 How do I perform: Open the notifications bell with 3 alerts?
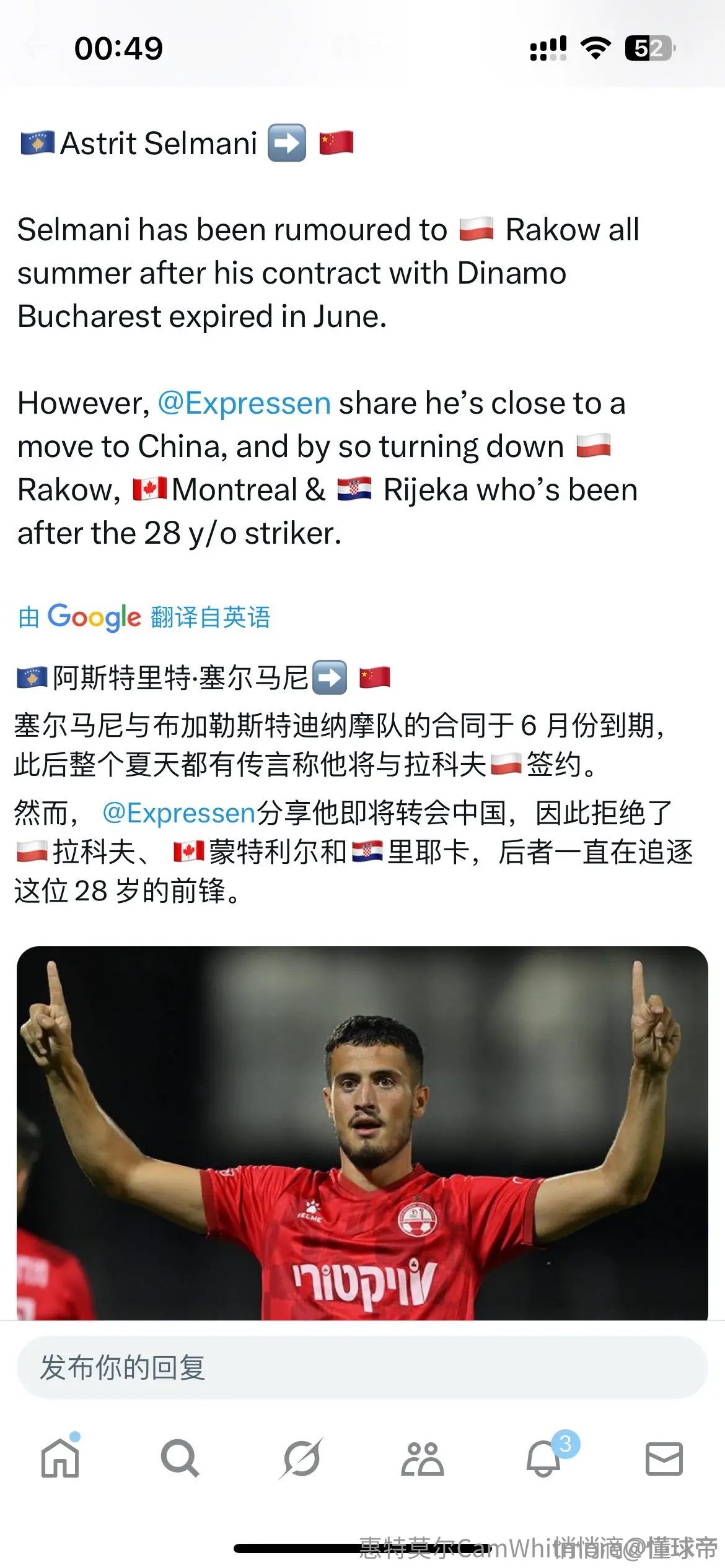(543, 1459)
